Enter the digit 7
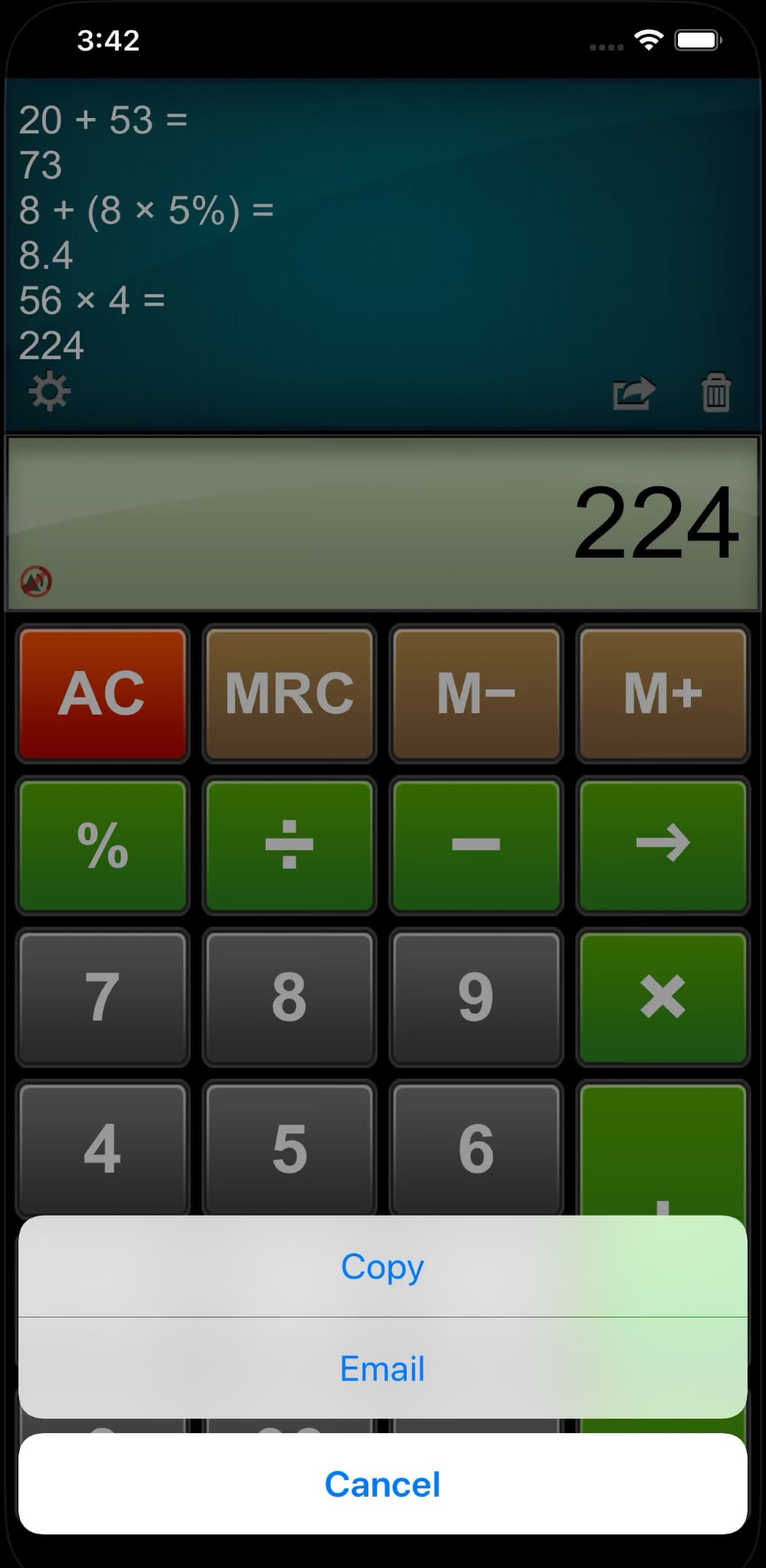This screenshot has height=1568, width=766. (103, 997)
